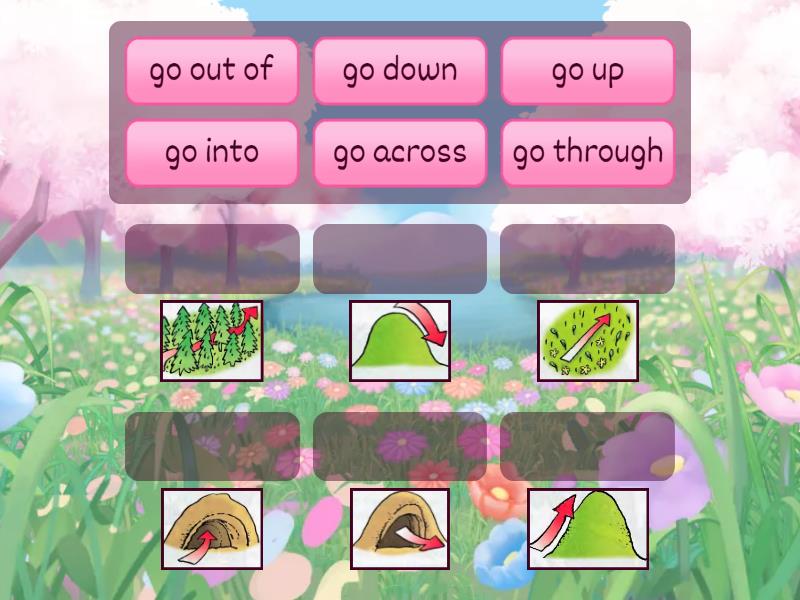Image resolution: width=800 pixels, height=600 pixels.
Task: Select the "go out of" word tile
Action: pos(212,71)
